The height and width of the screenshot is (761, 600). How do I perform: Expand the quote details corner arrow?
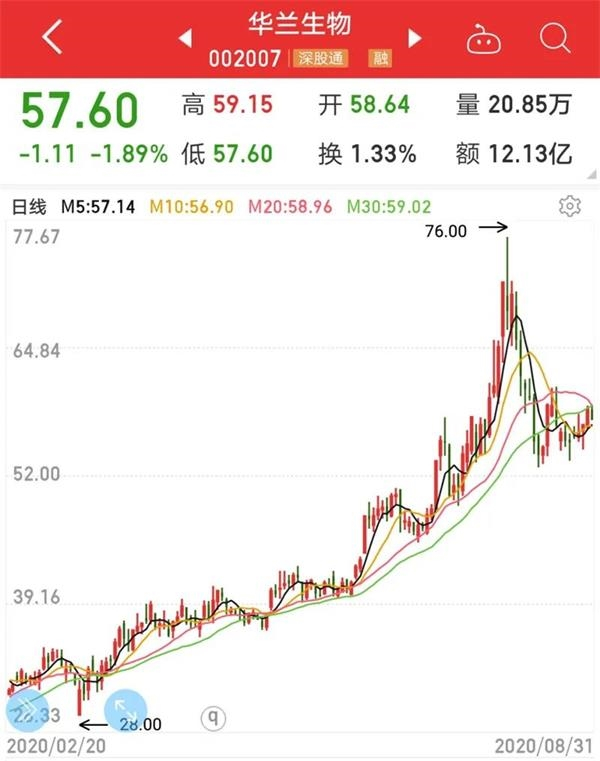(x=591, y=175)
